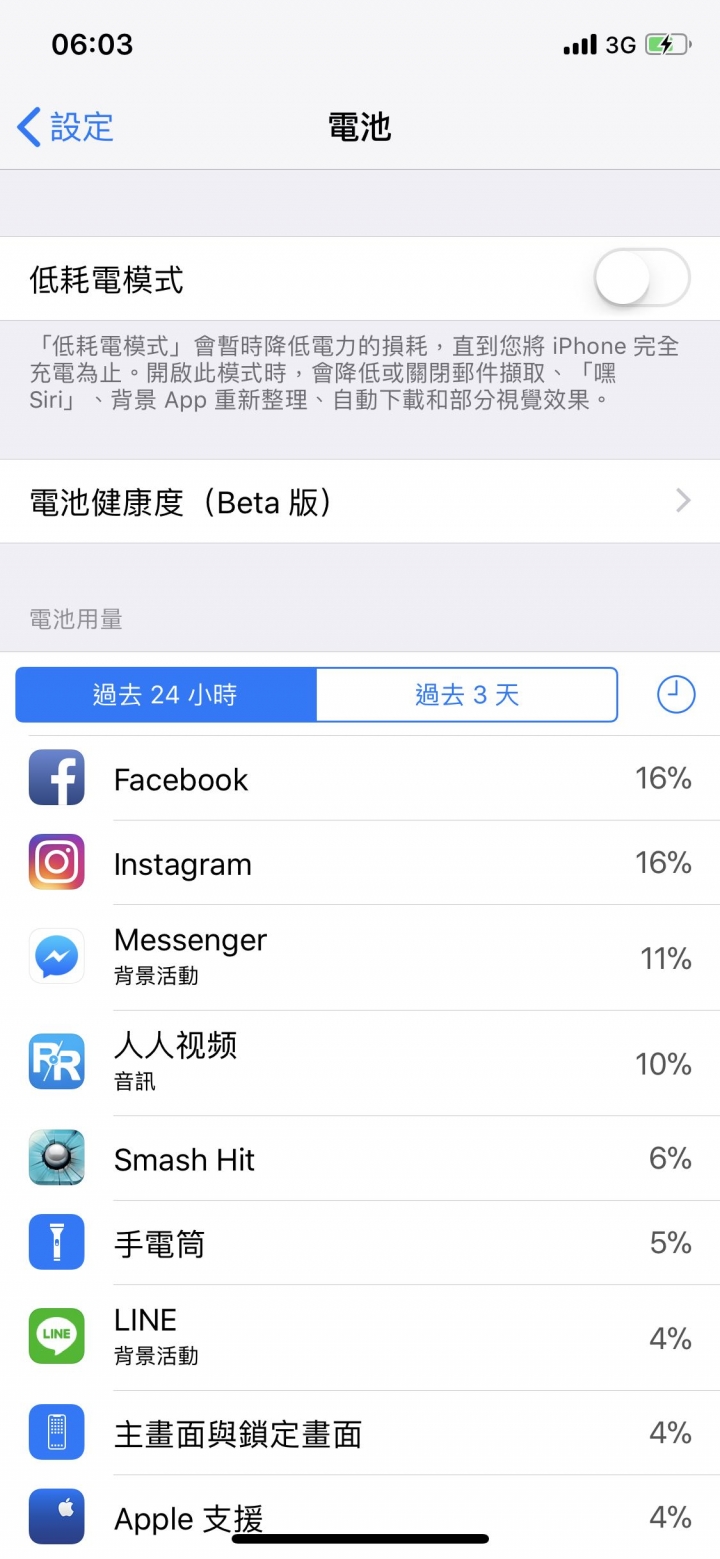The width and height of the screenshot is (720, 1559).
Task: Tap the 手電筒 usage row
Action: (x=360, y=1243)
